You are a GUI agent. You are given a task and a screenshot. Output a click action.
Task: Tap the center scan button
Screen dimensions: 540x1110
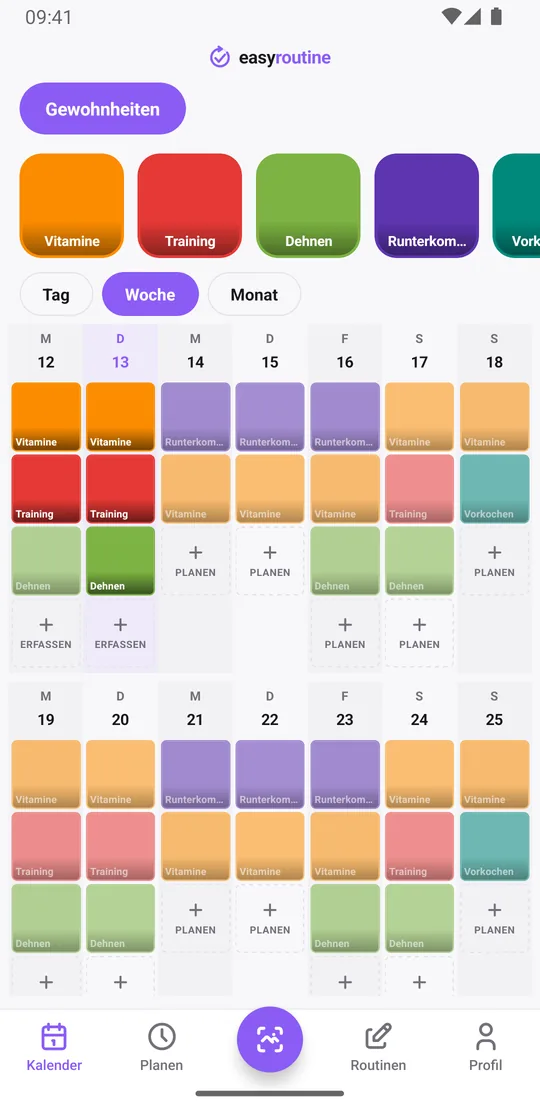(x=270, y=1039)
